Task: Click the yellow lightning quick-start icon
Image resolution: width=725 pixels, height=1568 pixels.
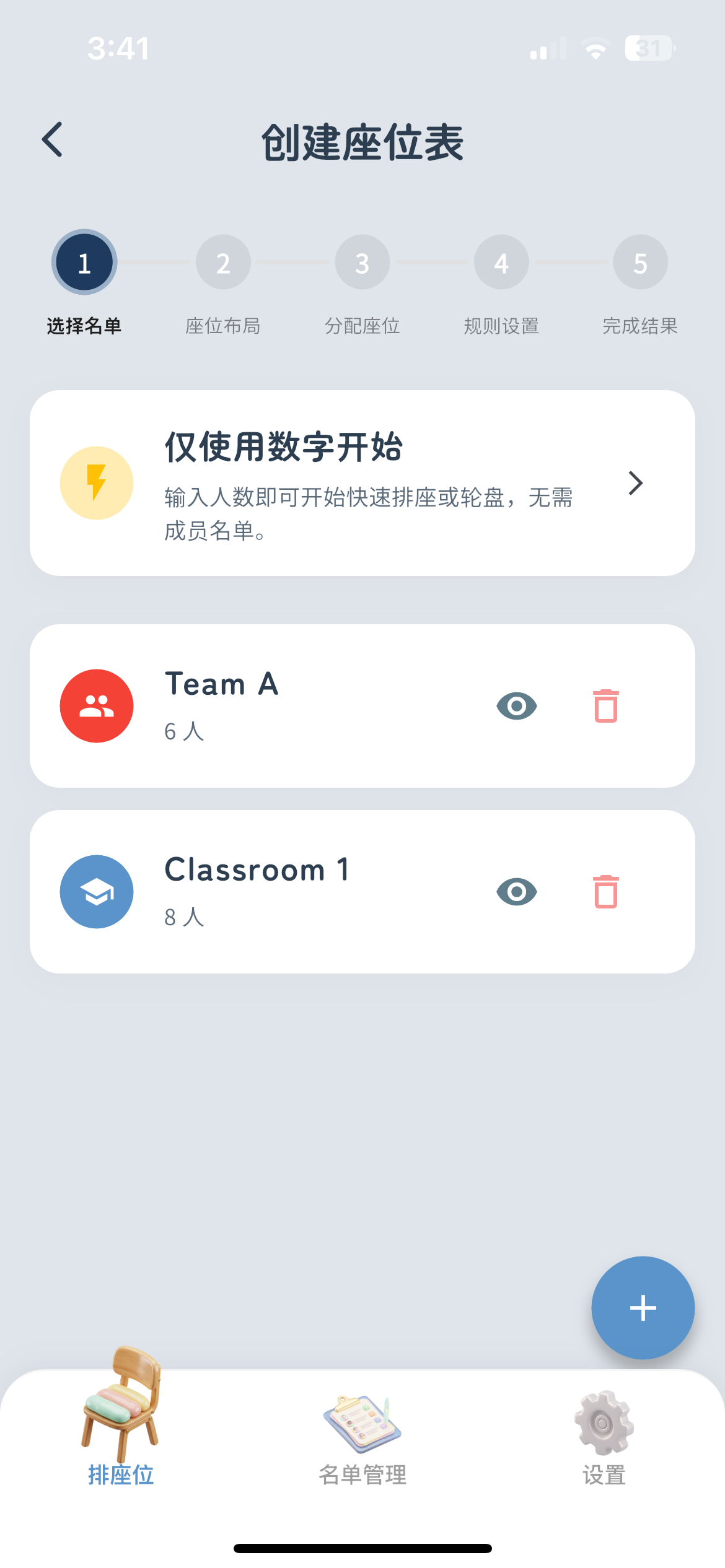Action: click(96, 482)
